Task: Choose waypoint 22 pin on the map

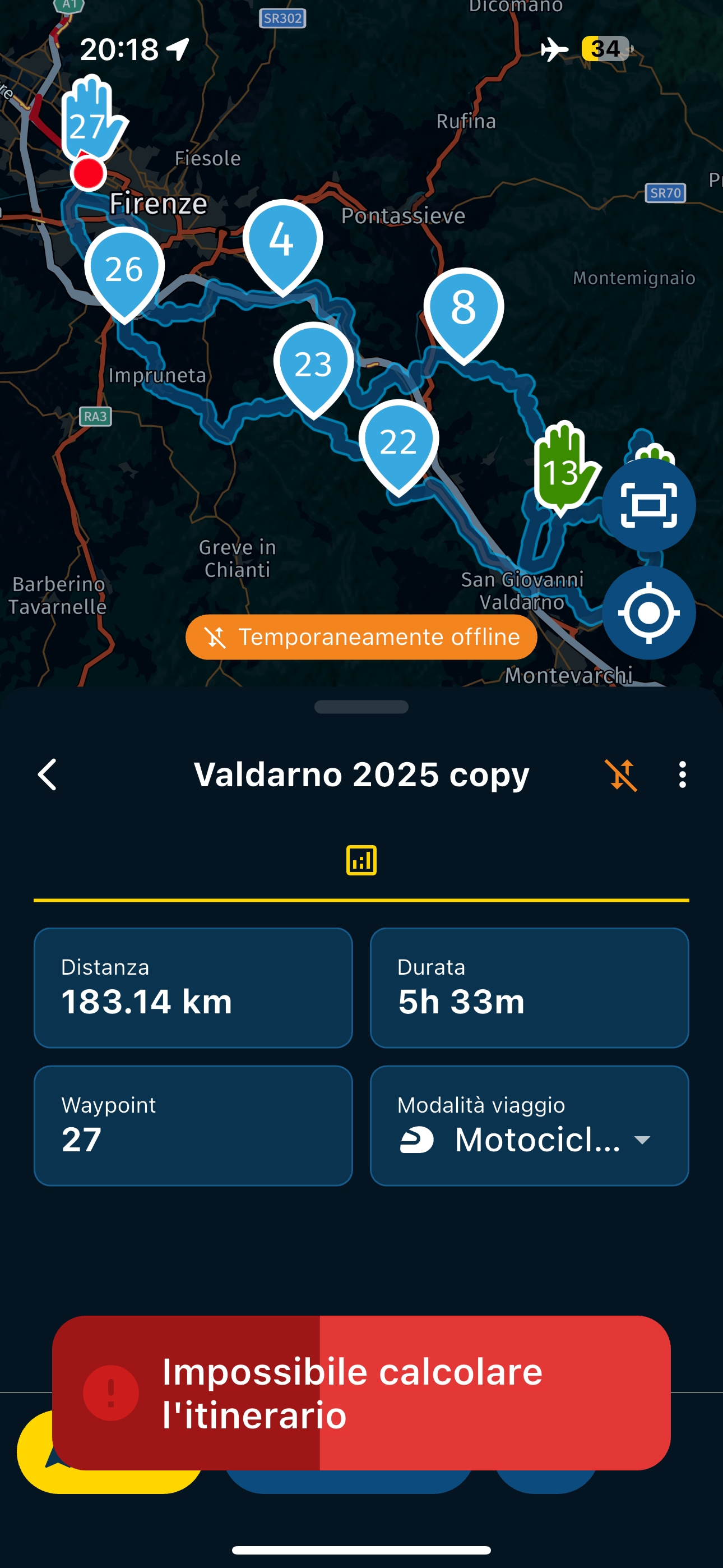Action: point(398,441)
